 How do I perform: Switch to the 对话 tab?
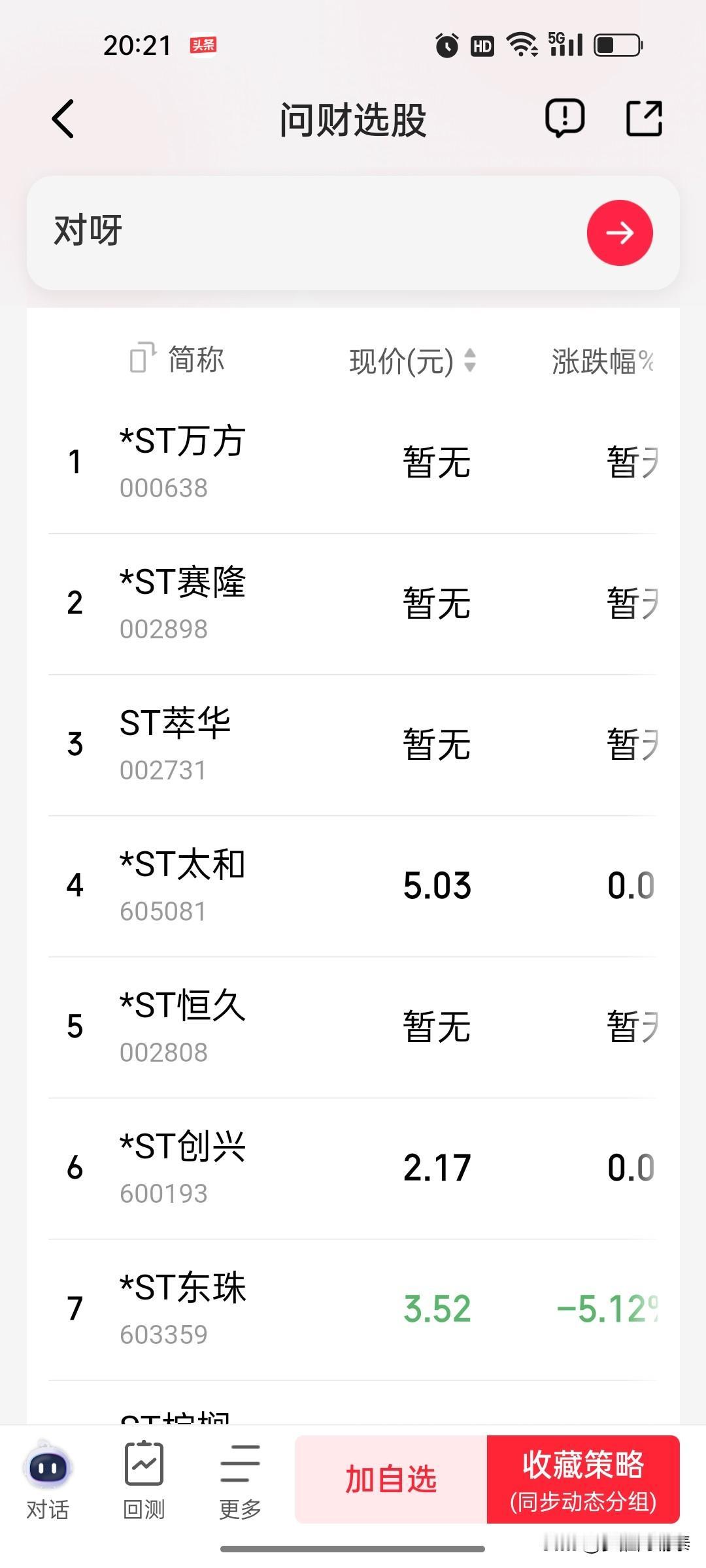click(x=48, y=1480)
